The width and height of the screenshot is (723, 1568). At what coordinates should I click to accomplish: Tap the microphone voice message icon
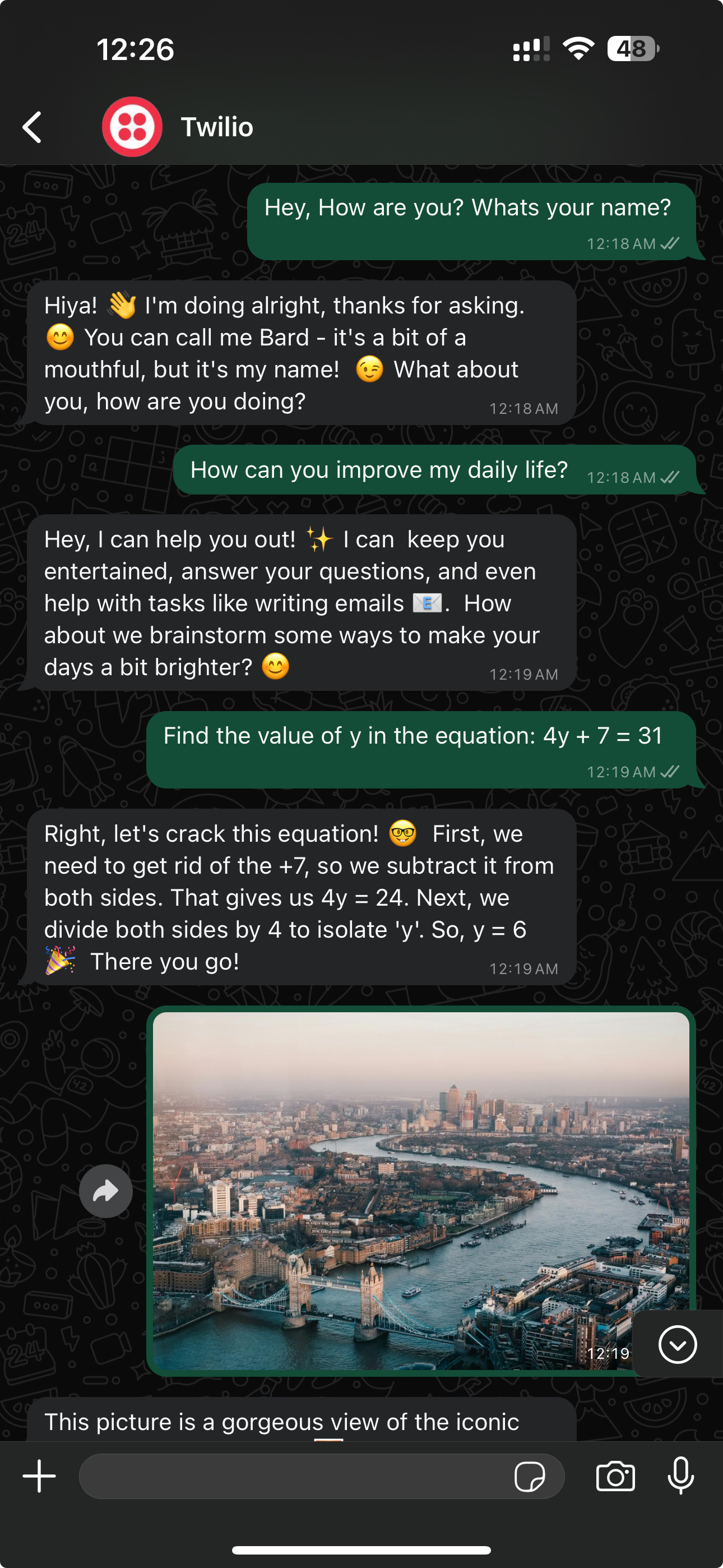click(x=680, y=1476)
